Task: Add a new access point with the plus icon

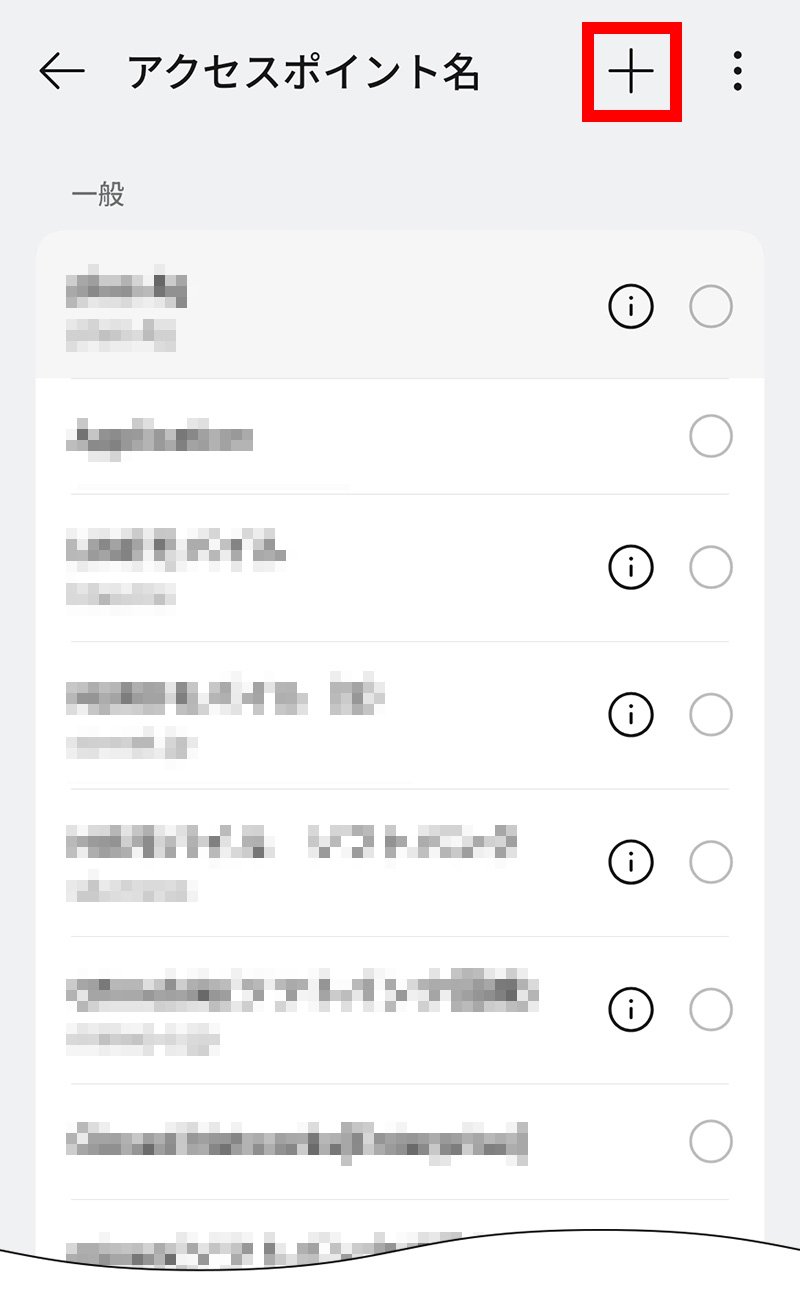Action: pos(632,72)
